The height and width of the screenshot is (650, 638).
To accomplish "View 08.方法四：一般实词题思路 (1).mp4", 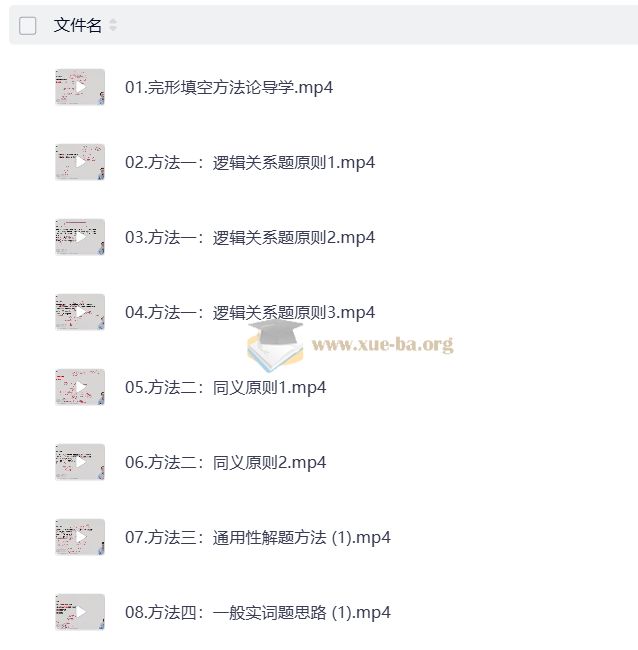I will click(257, 612).
